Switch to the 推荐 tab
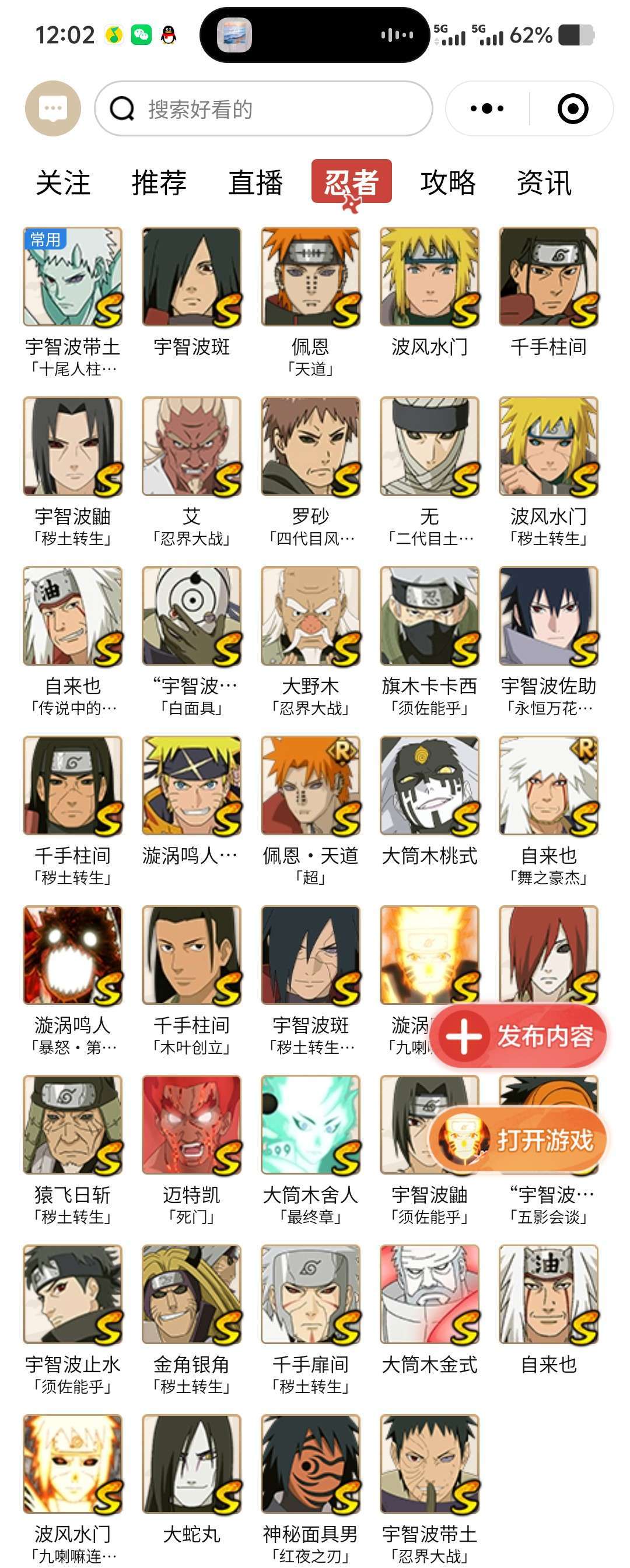Viewport: 630px width, 1568px height. pos(159,182)
